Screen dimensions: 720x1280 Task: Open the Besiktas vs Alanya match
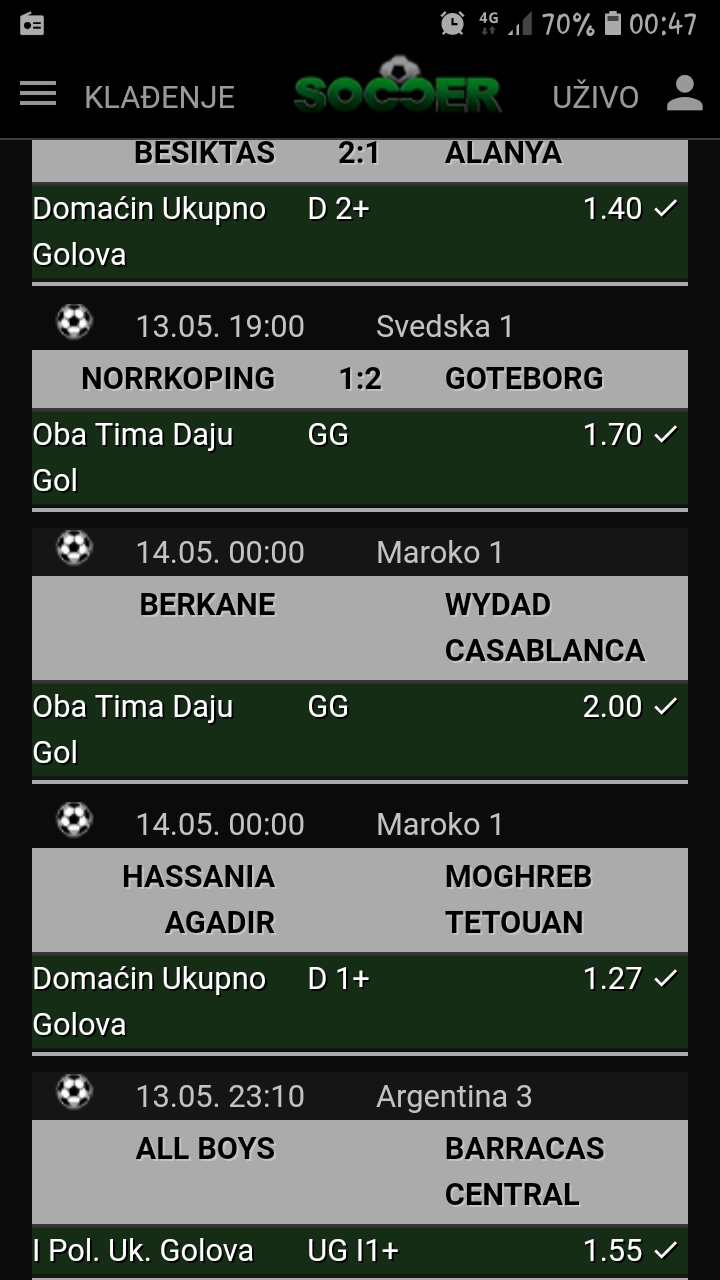[360, 158]
